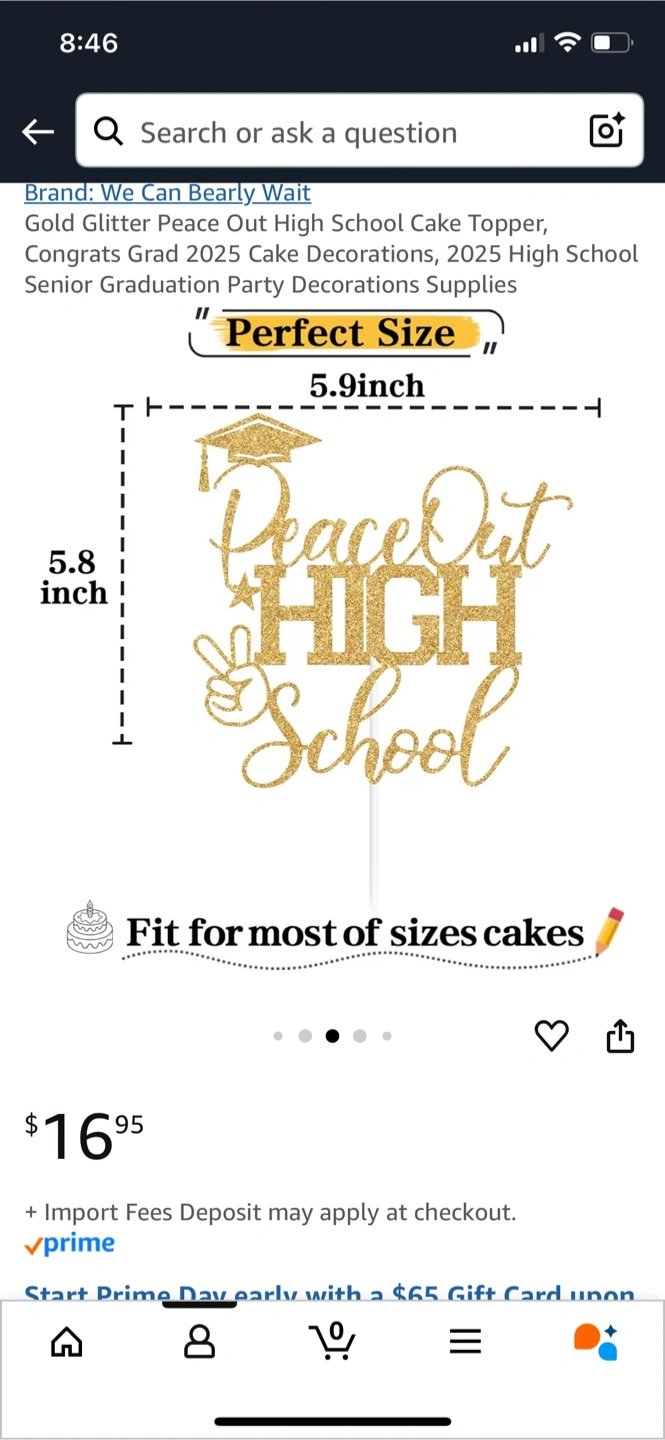This screenshot has height=1440, width=665.
Task: Open the shopping cart tab
Action: pos(335,1340)
